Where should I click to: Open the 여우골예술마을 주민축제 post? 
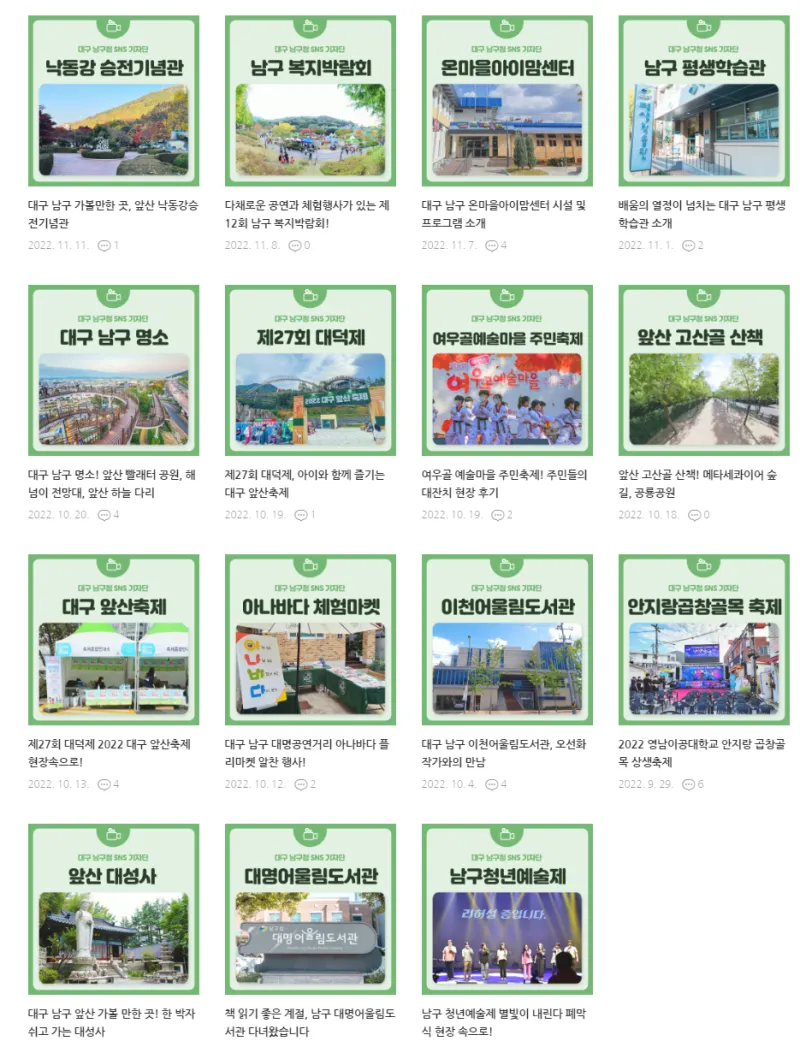tap(507, 370)
